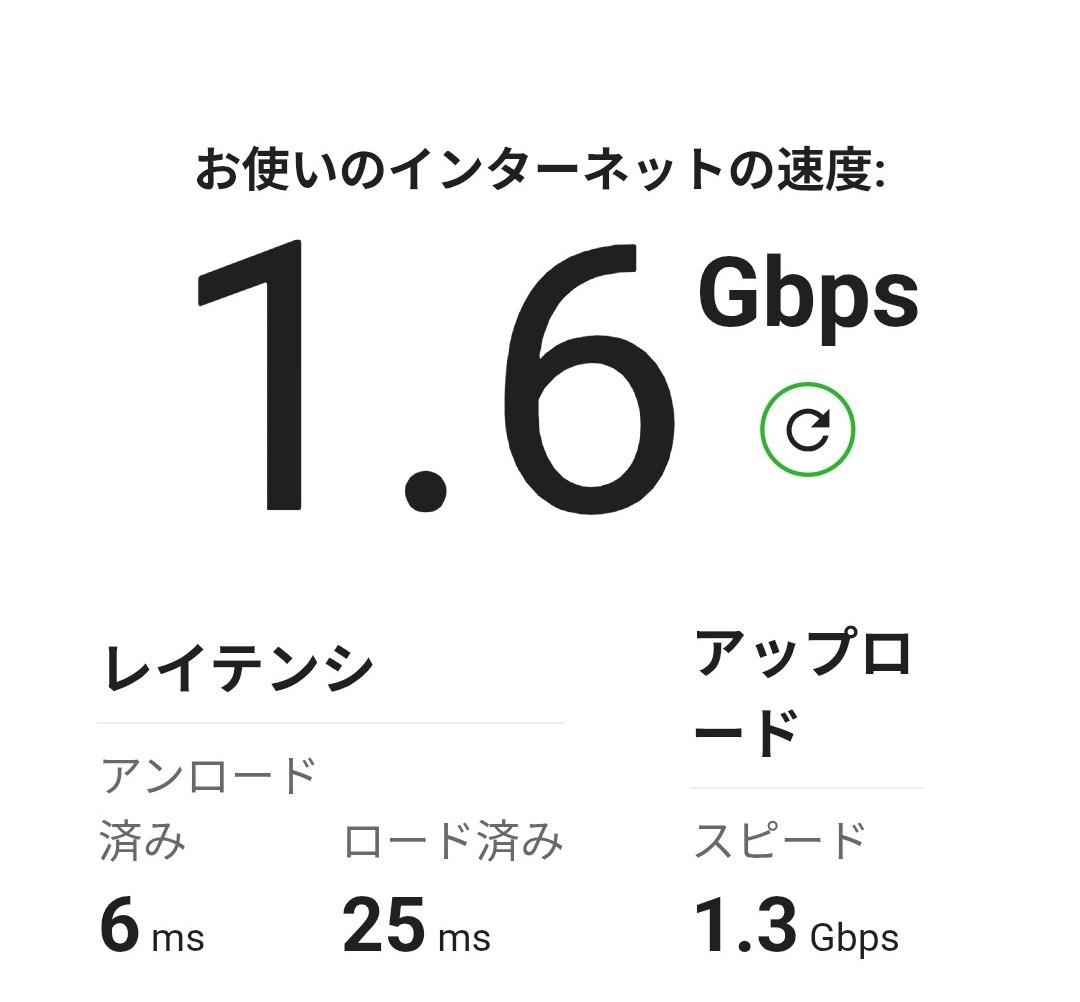Rerun the speed test with the refresh icon

click(x=807, y=430)
